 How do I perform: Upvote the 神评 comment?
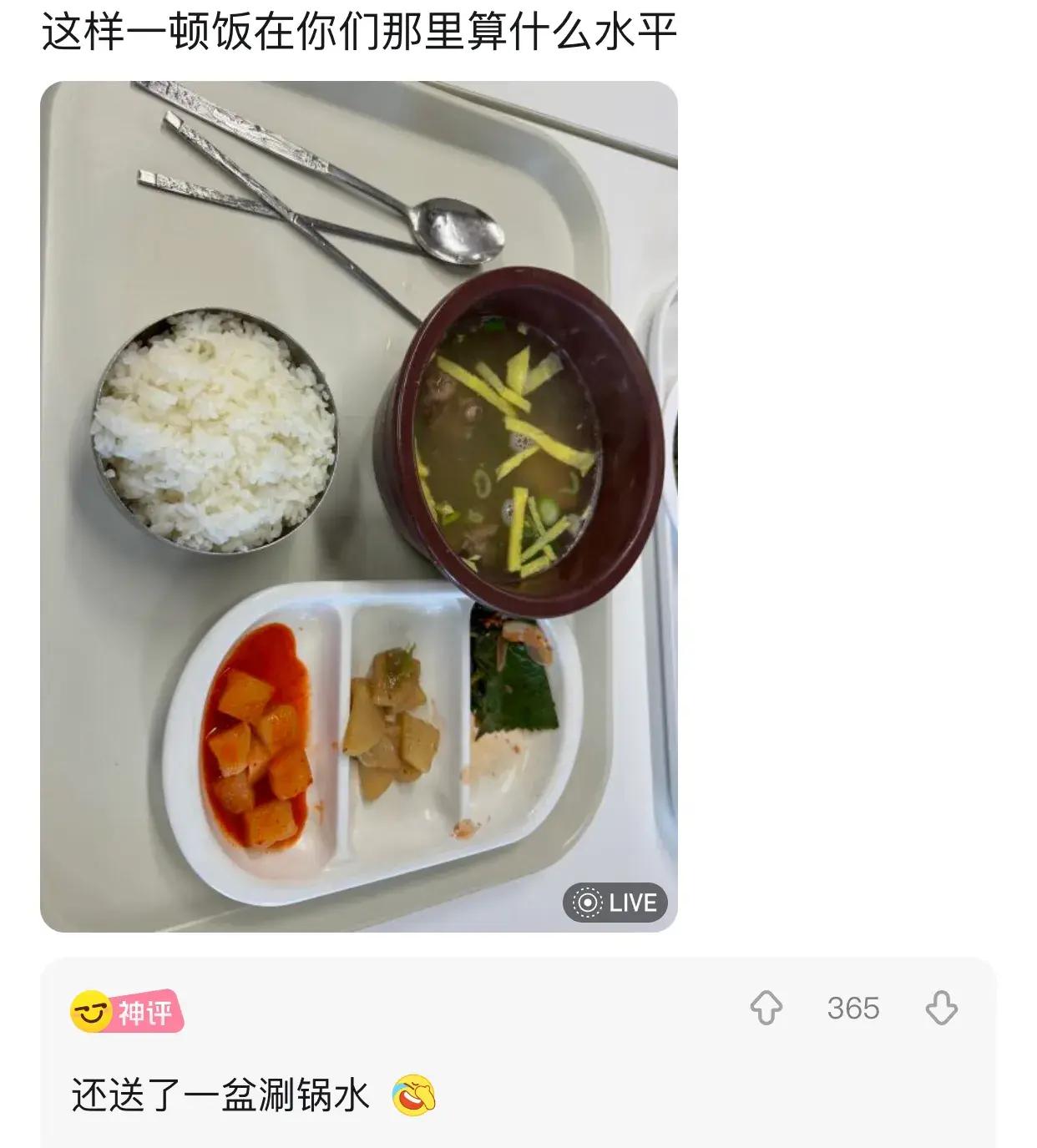(x=766, y=1008)
